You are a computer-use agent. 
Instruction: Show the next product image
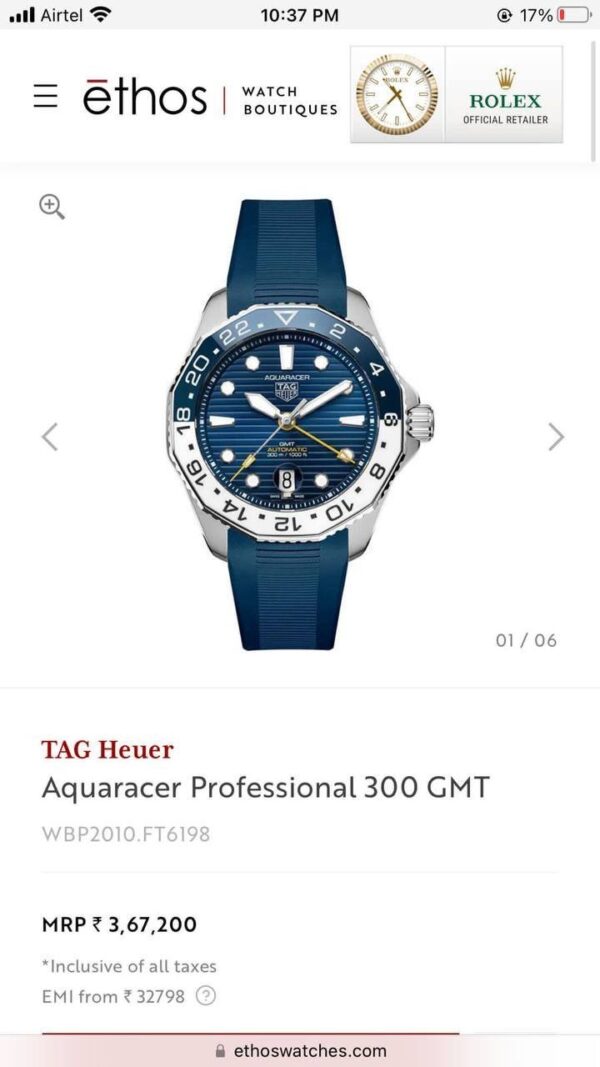pyautogui.click(x=556, y=437)
